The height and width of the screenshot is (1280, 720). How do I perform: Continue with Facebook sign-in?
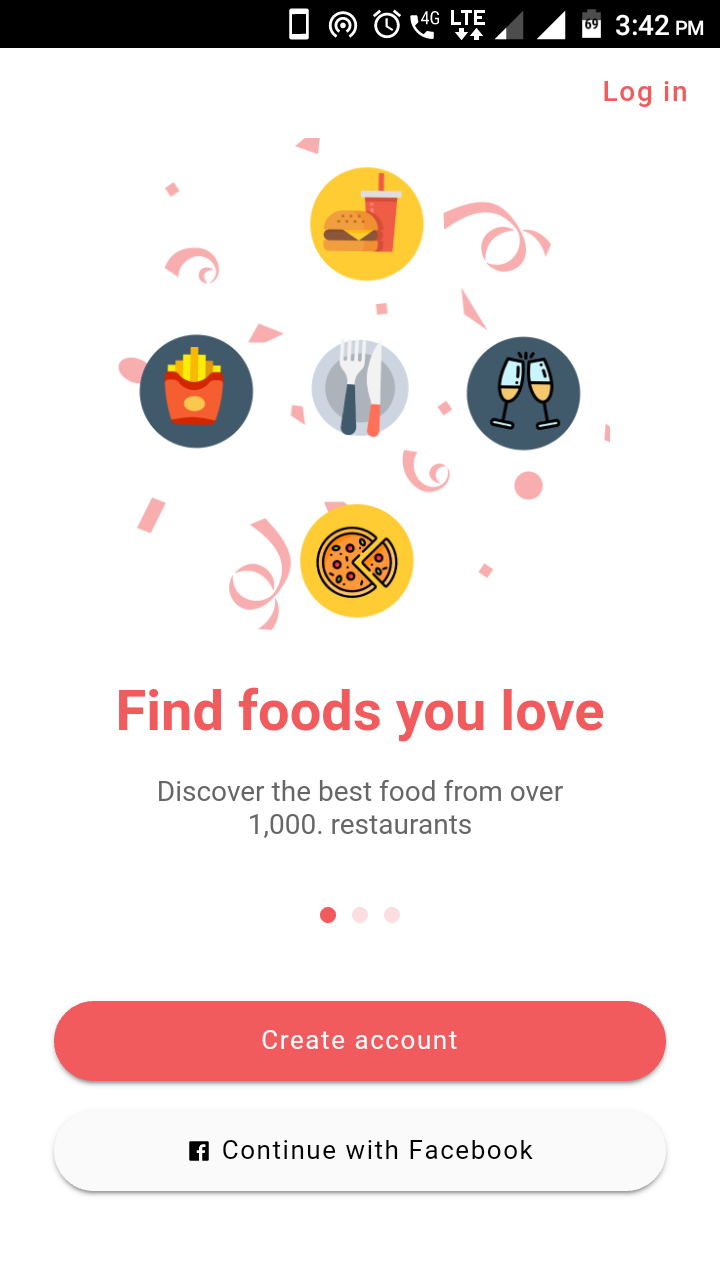tap(360, 1150)
